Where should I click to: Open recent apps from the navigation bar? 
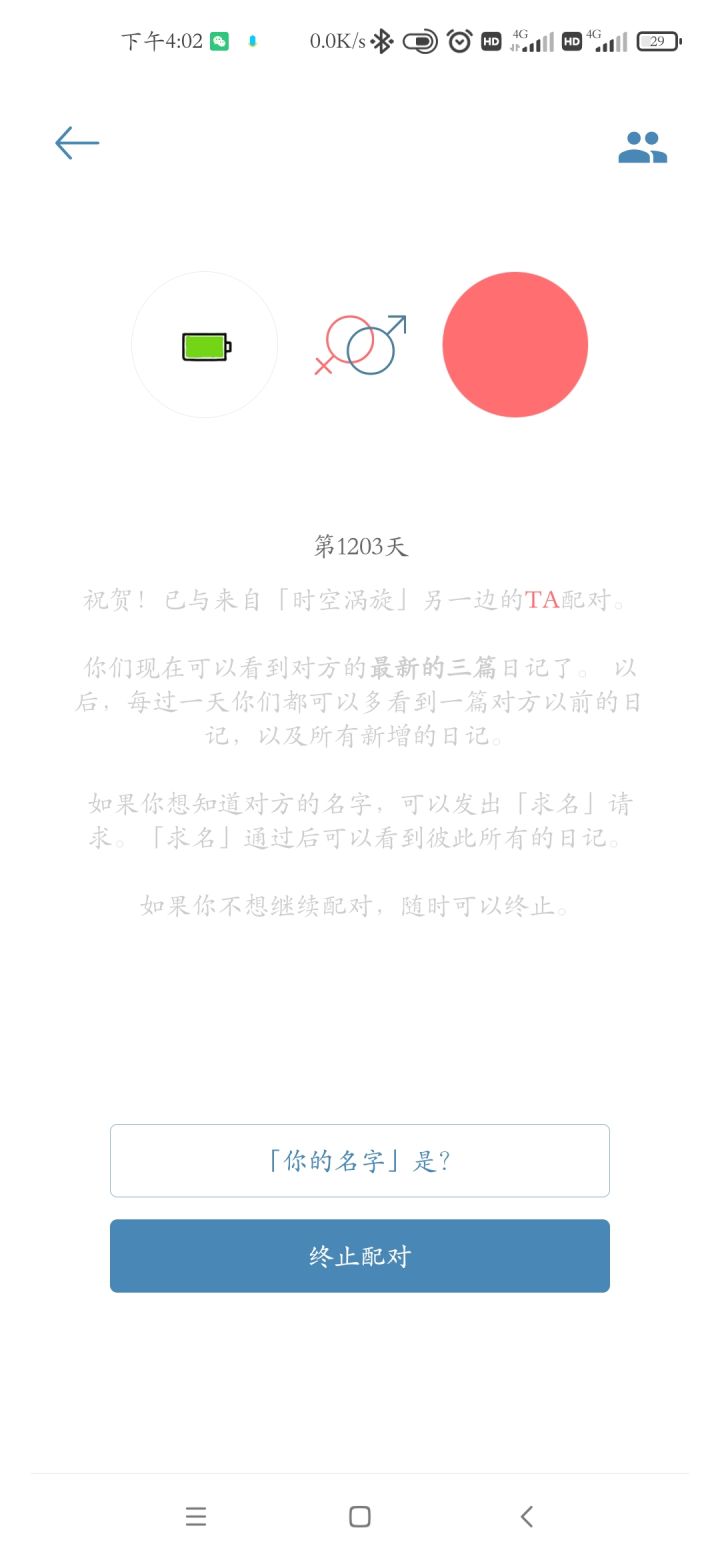[196, 1516]
